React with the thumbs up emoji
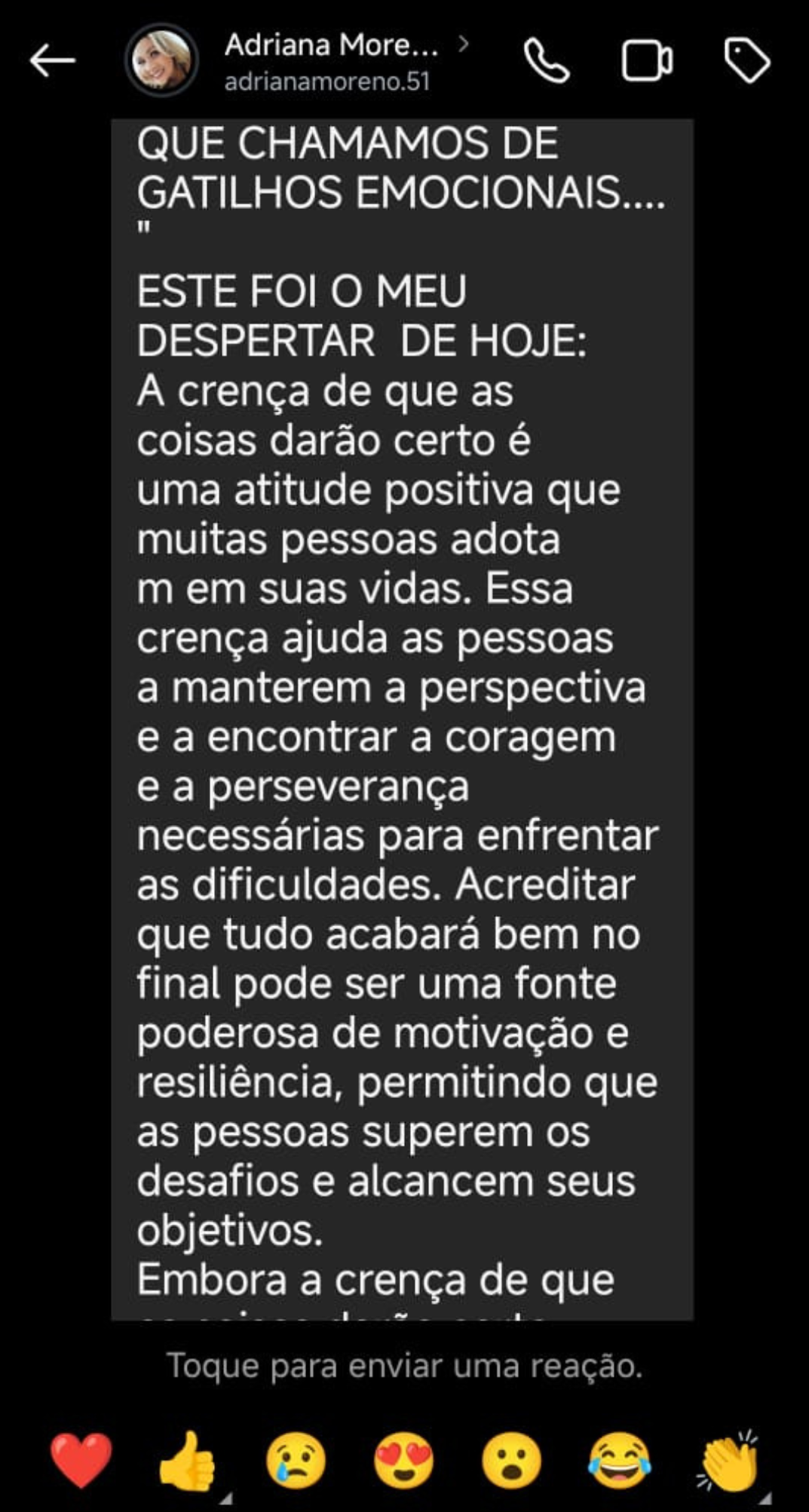Screen dimensions: 809x1512 point(187,1461)
